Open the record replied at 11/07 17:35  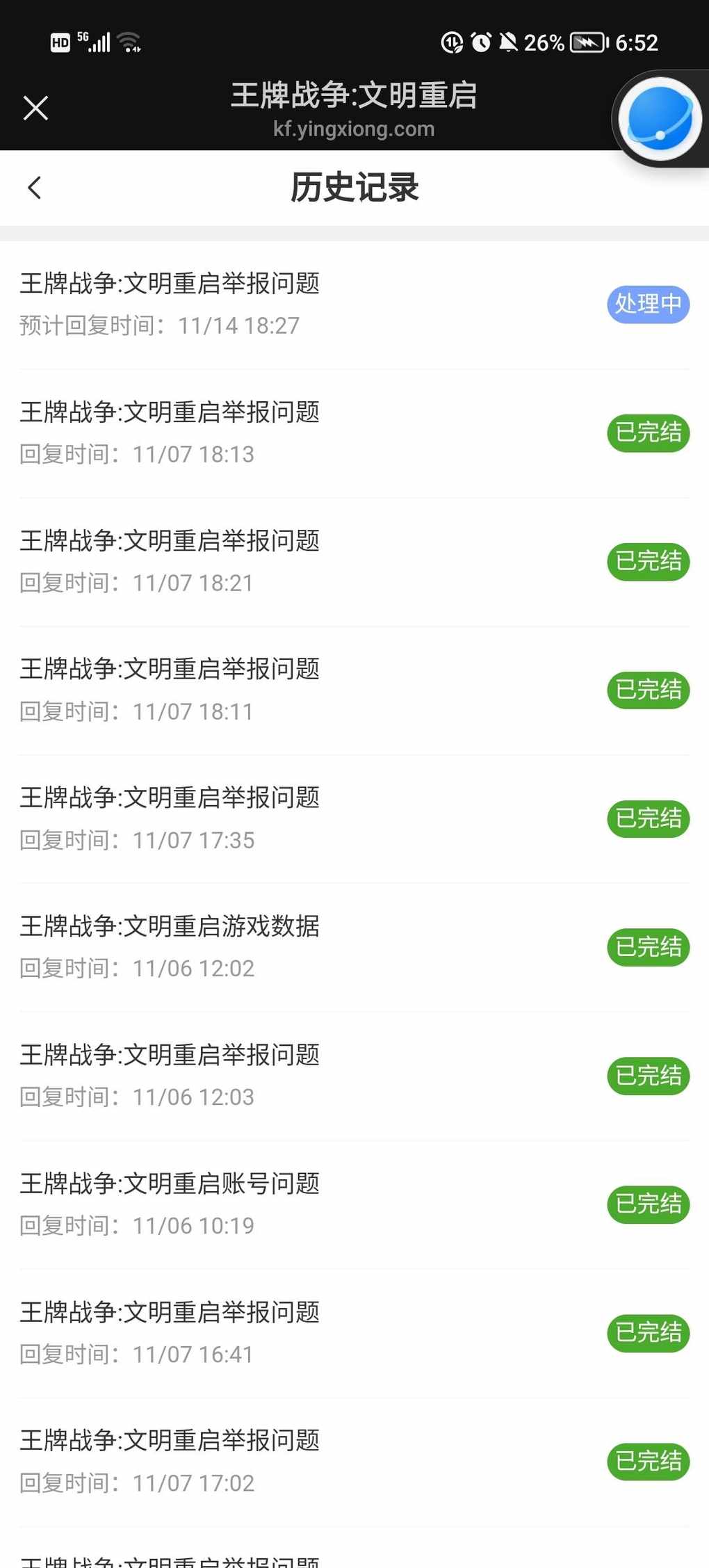point(354,819)
